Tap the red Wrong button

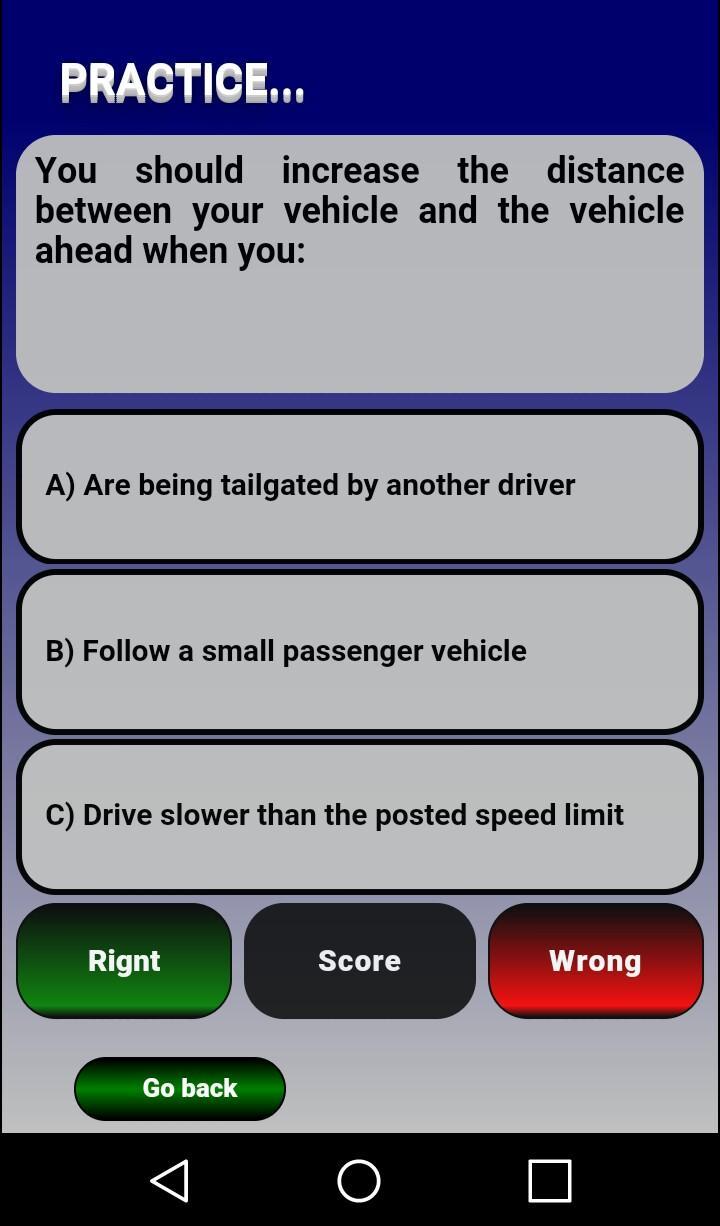click(x=595, y=961)
